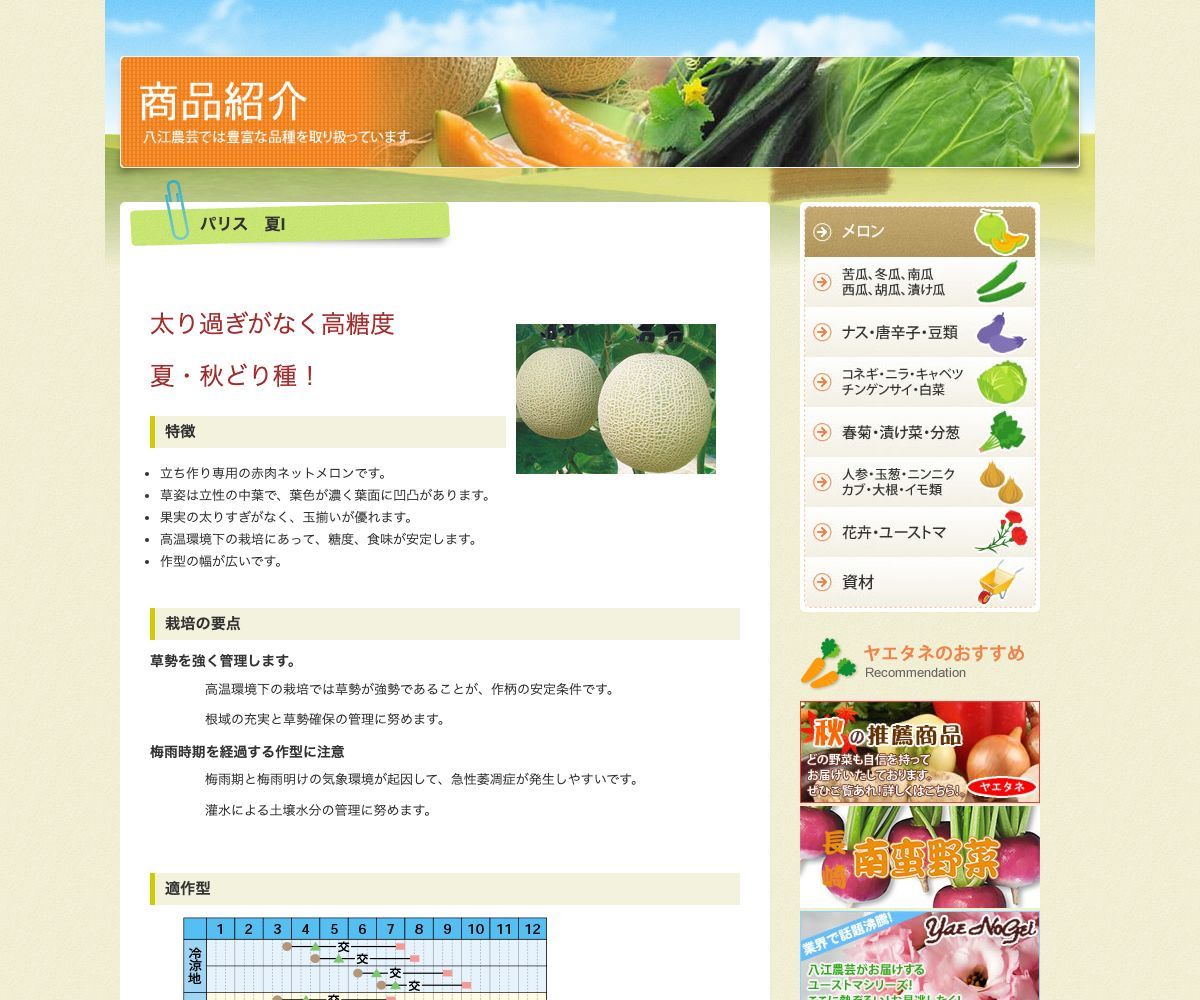Open 花卉・ユーストマ category
1200x1000 pixels.
pos(919,532)
